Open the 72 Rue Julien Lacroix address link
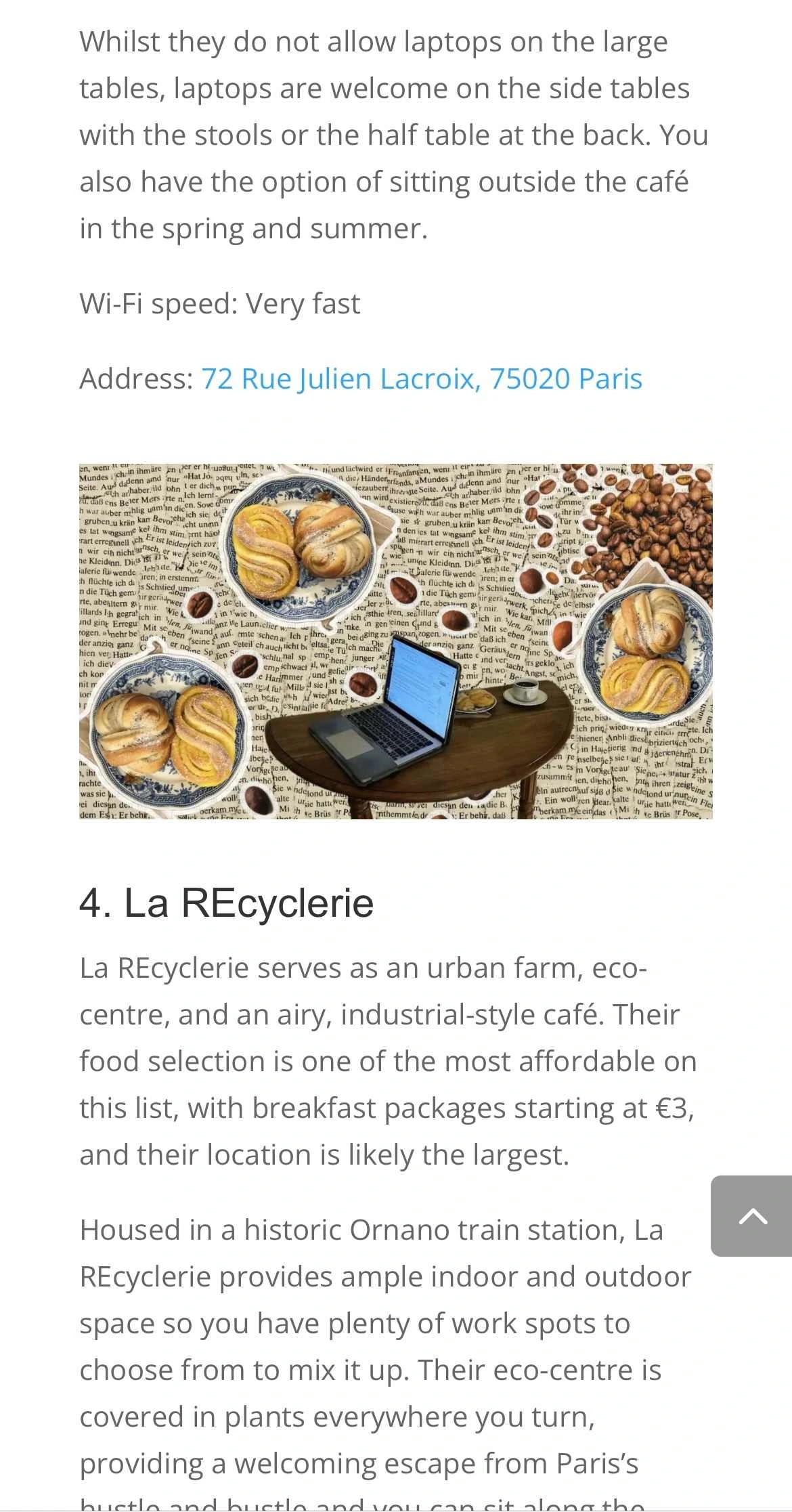792x1512 pixels. coord(421,379)
